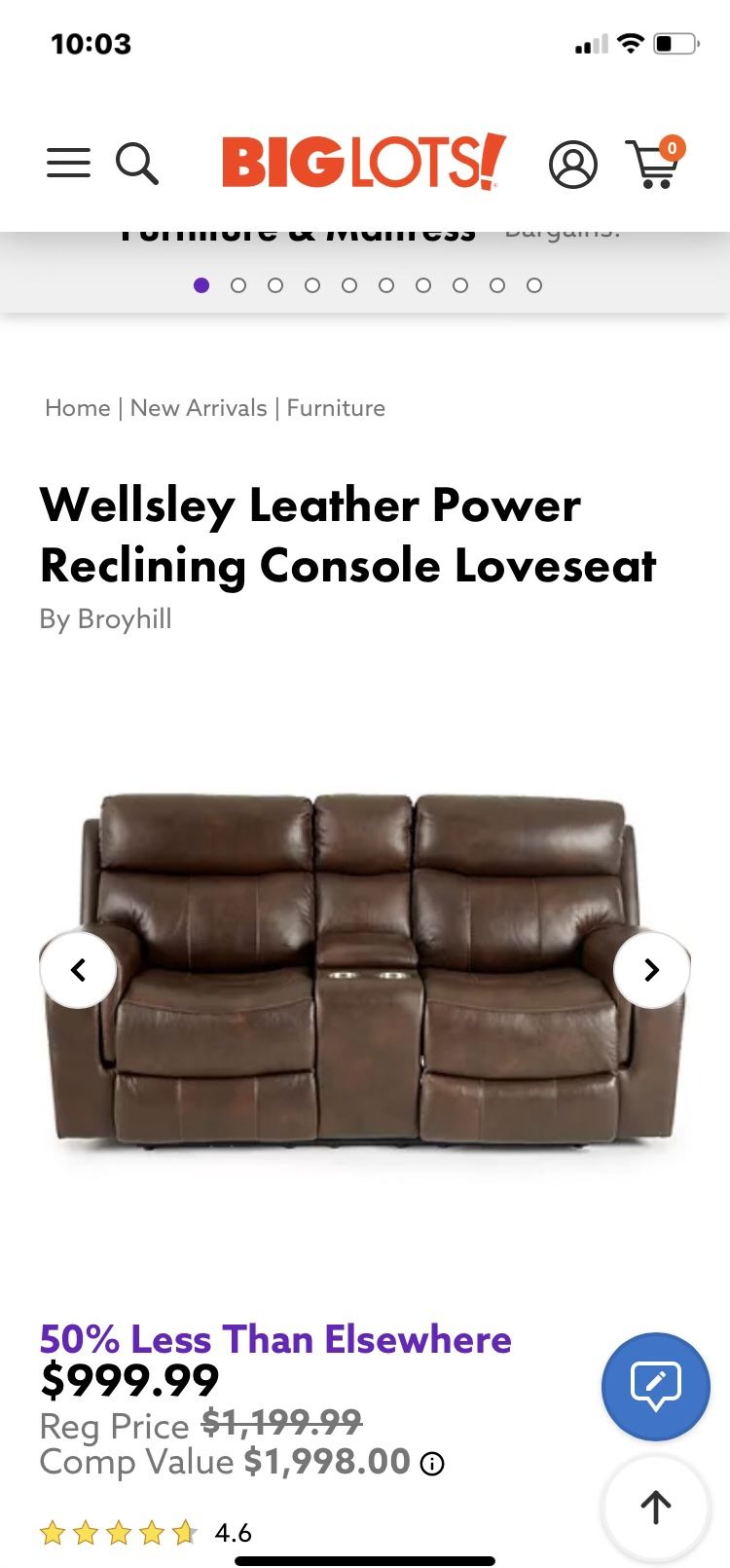The height and width of the screenshot is (1568, 730).
Task: Open the account profile icon
Action: tap(573, 164)
